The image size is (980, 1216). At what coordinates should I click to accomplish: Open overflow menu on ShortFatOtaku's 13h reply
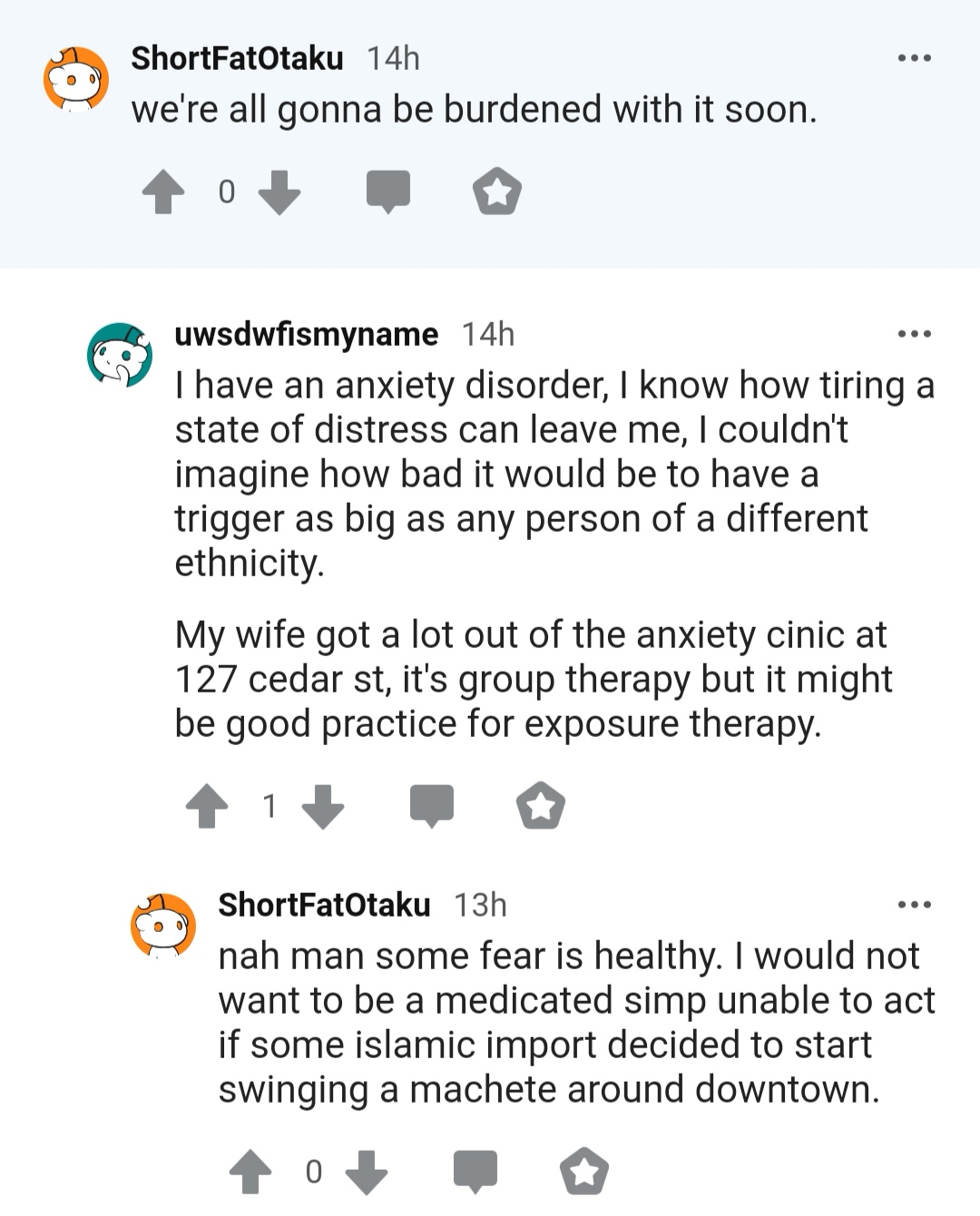point(914,905)
